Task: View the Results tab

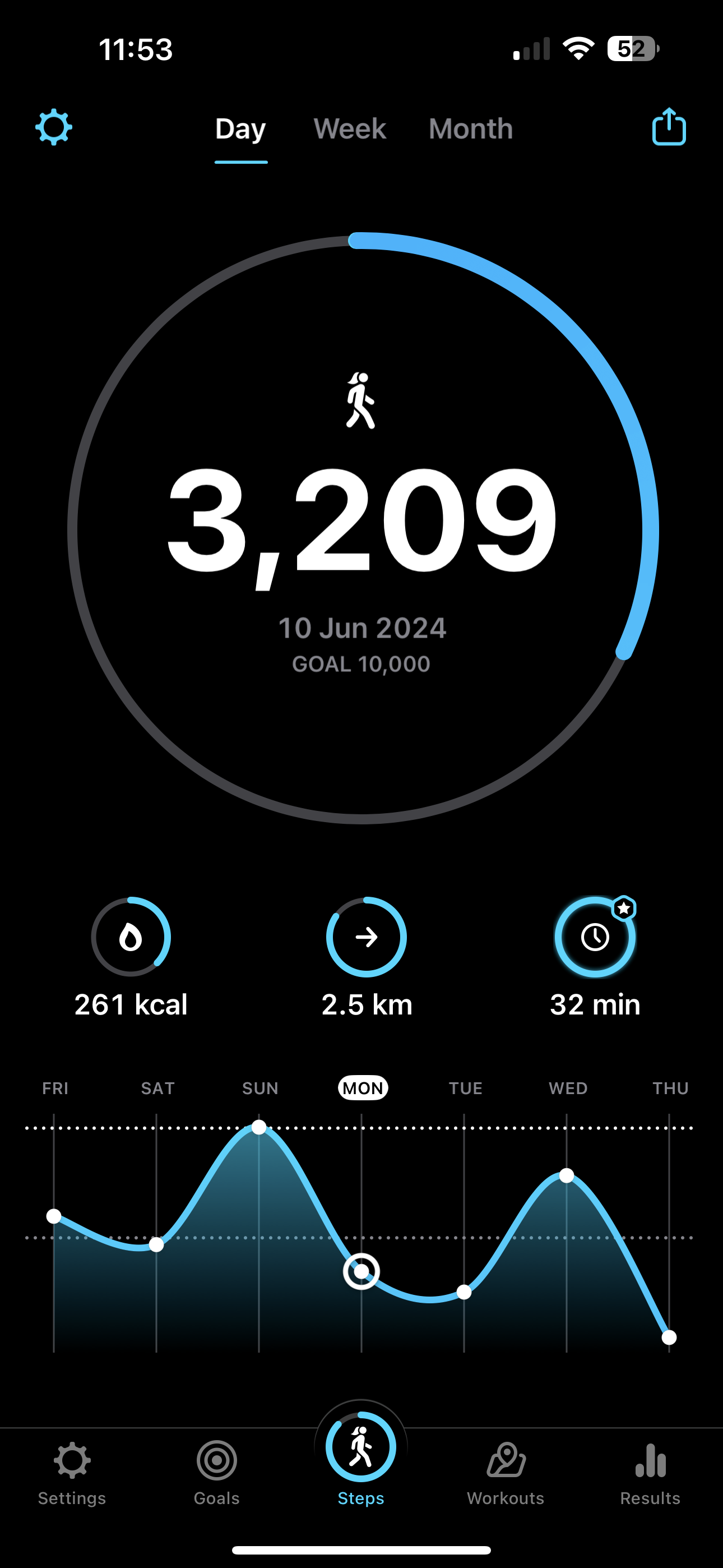Action: click(650, 1473)
